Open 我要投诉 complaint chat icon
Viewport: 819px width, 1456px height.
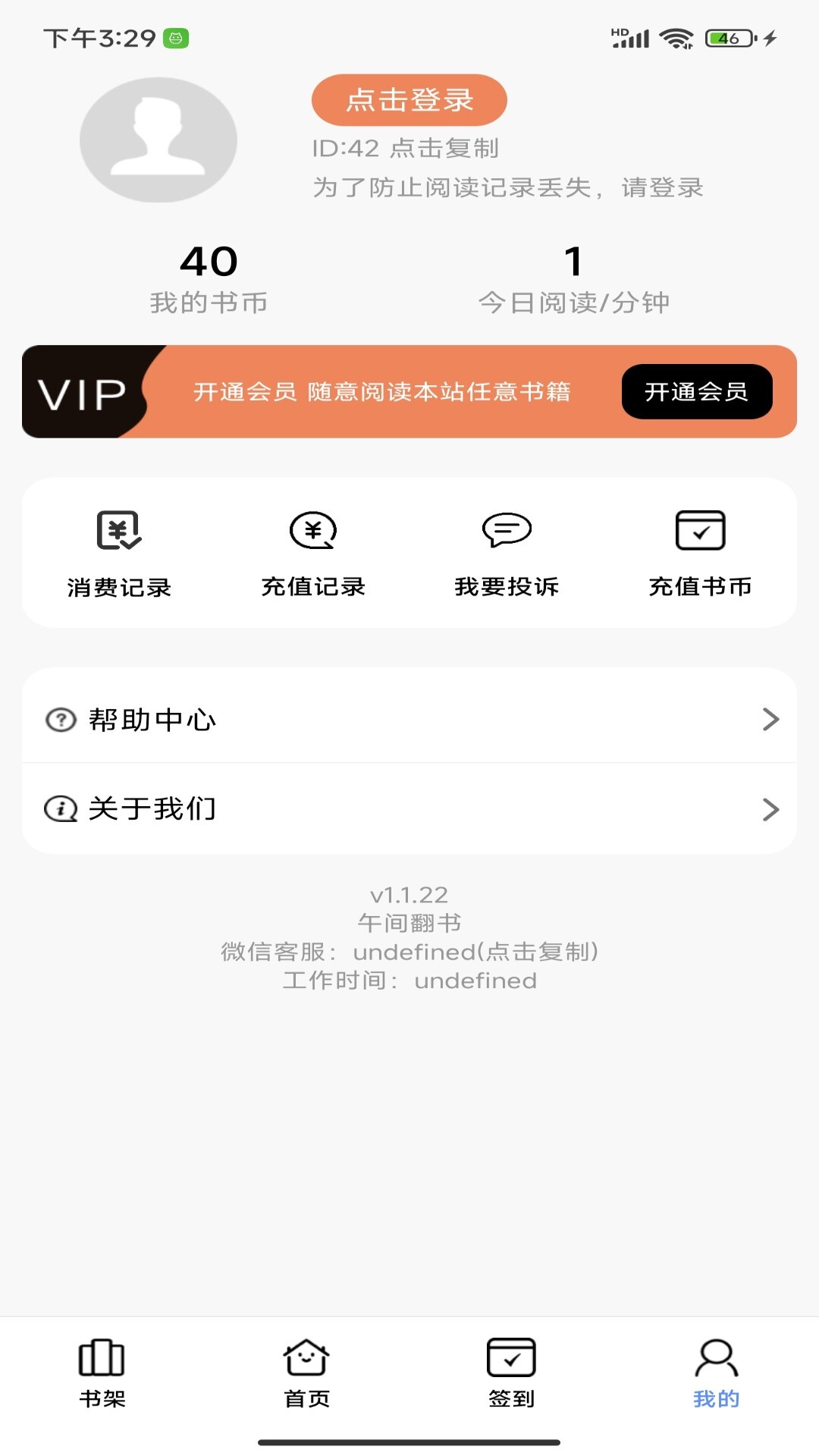click(x=507, y=530)
